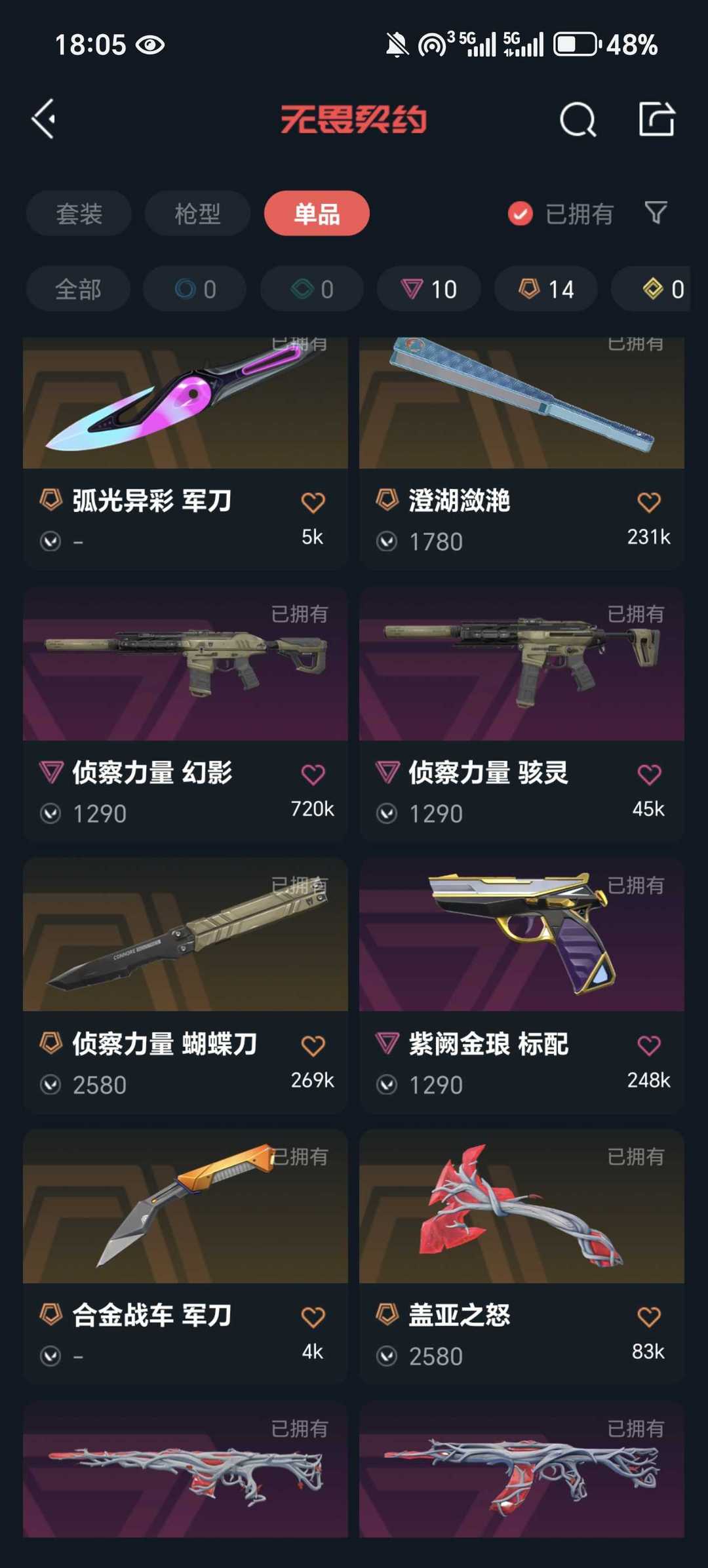Open search with the magnifier icon
Screen dimensions: 708x1568
click(578, 119)
